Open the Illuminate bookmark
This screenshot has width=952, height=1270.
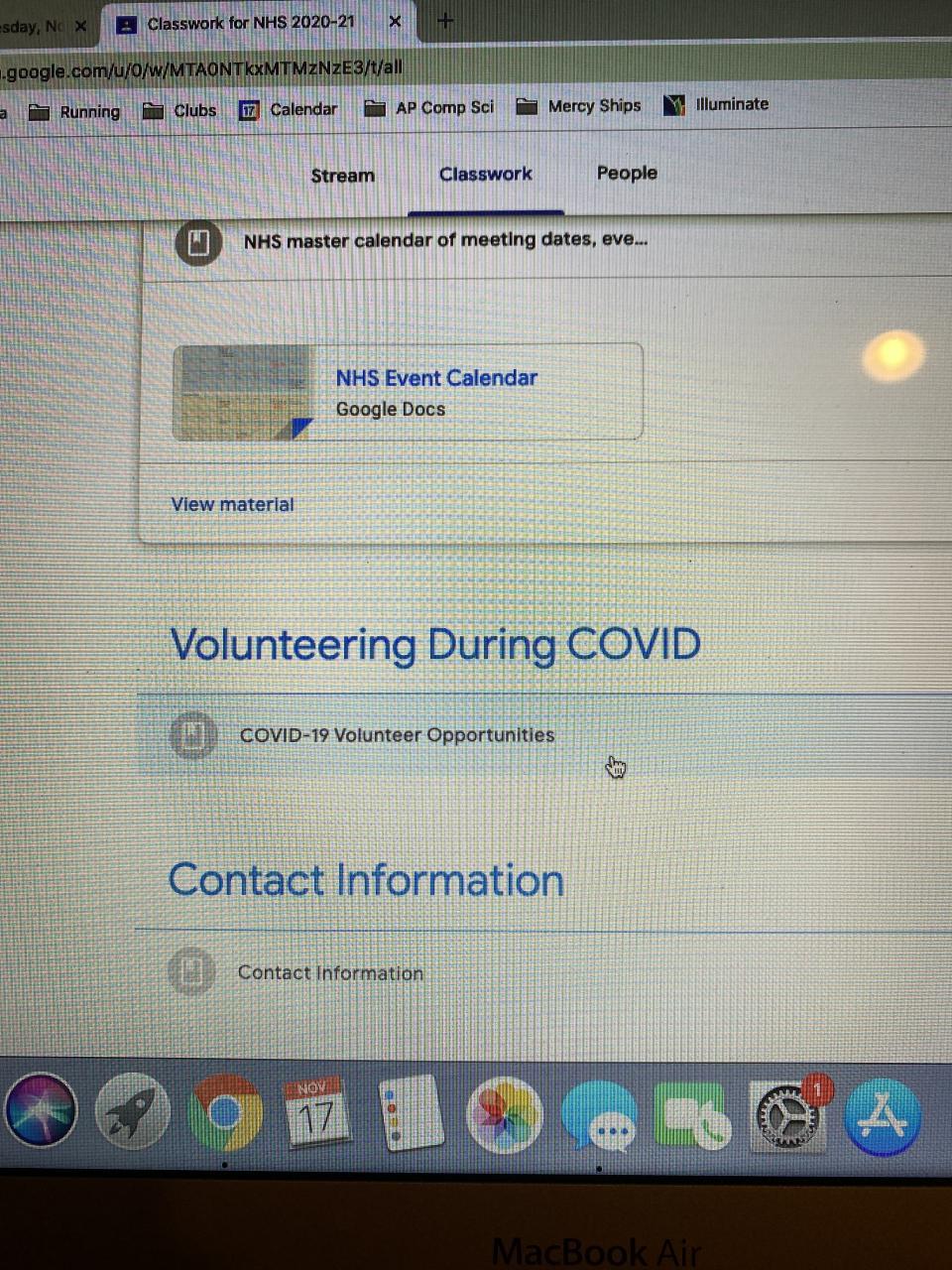click(x=717, y=104)
